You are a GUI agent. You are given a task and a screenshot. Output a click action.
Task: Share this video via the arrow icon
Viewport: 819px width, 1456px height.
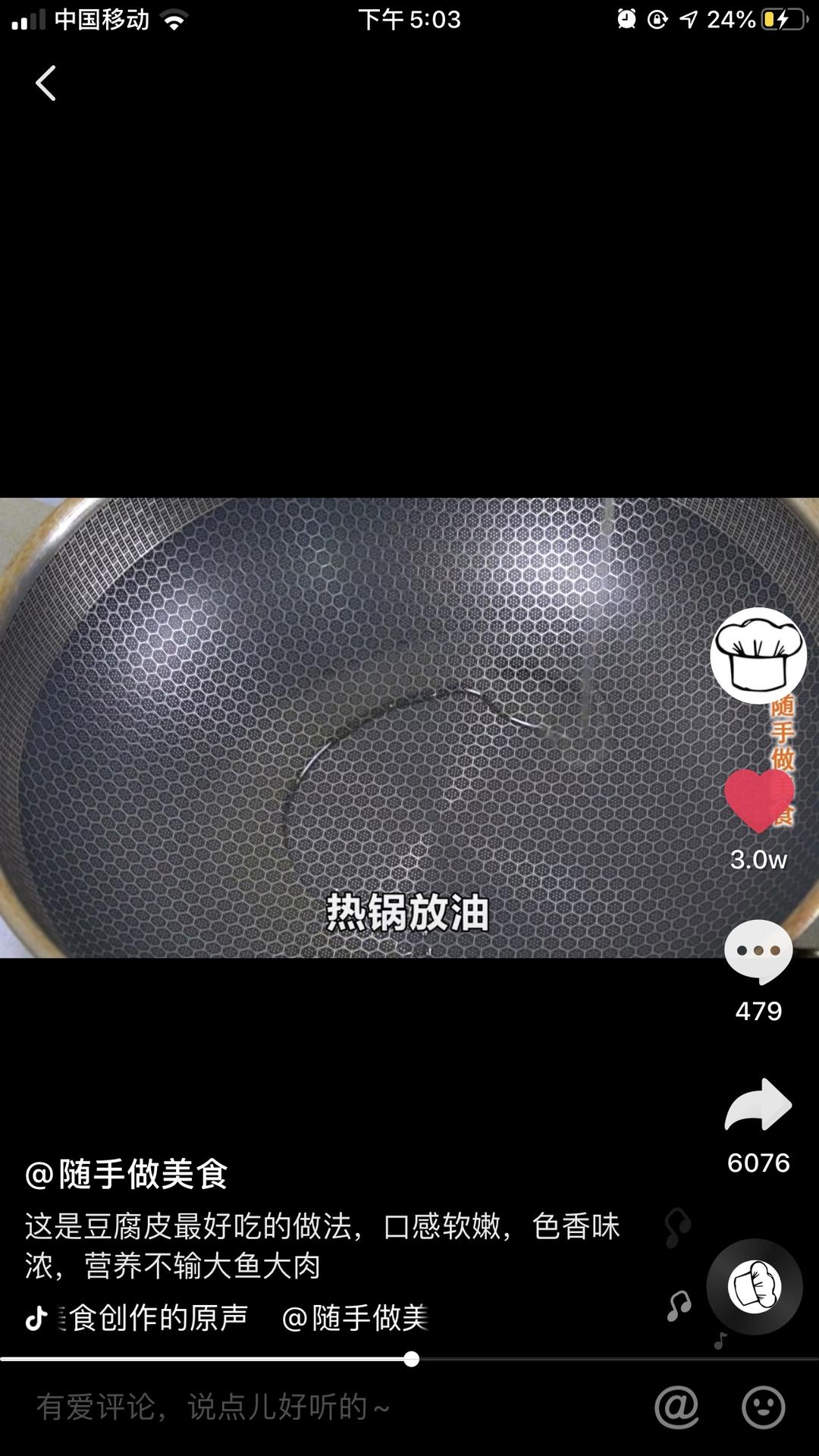coord(758,1105)
